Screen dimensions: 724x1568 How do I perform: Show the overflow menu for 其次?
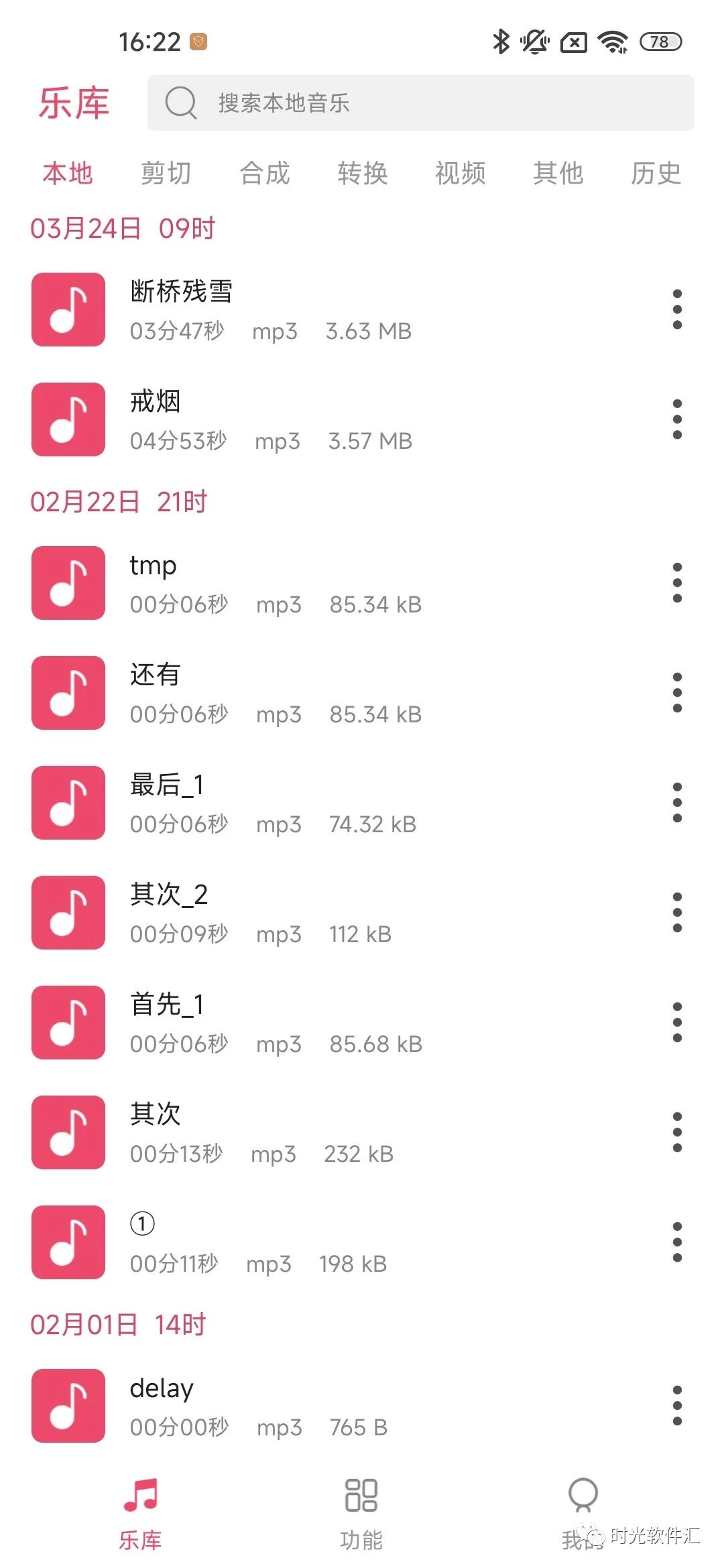(677, 1132)
